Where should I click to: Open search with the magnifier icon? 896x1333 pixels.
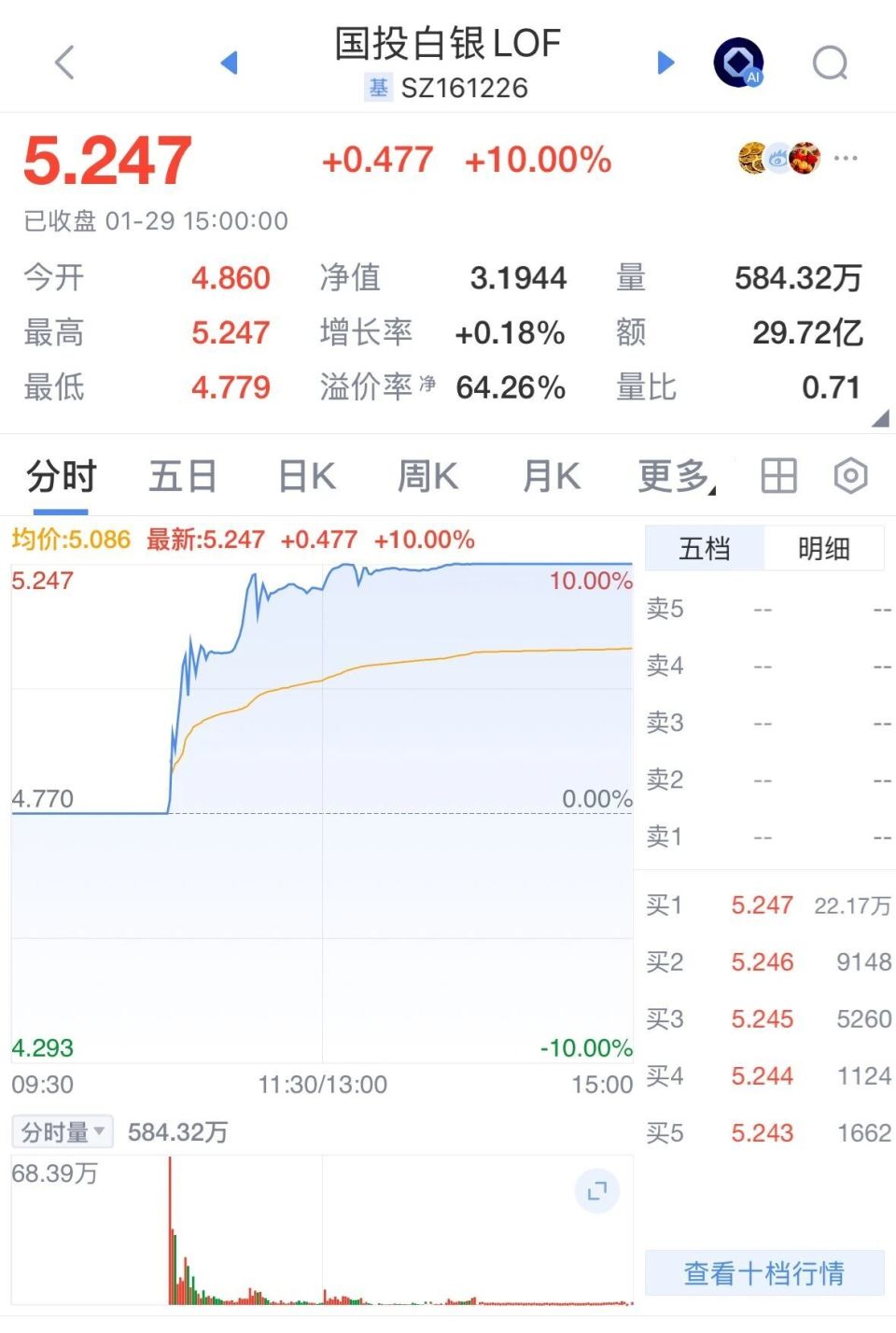coord(830,63)
